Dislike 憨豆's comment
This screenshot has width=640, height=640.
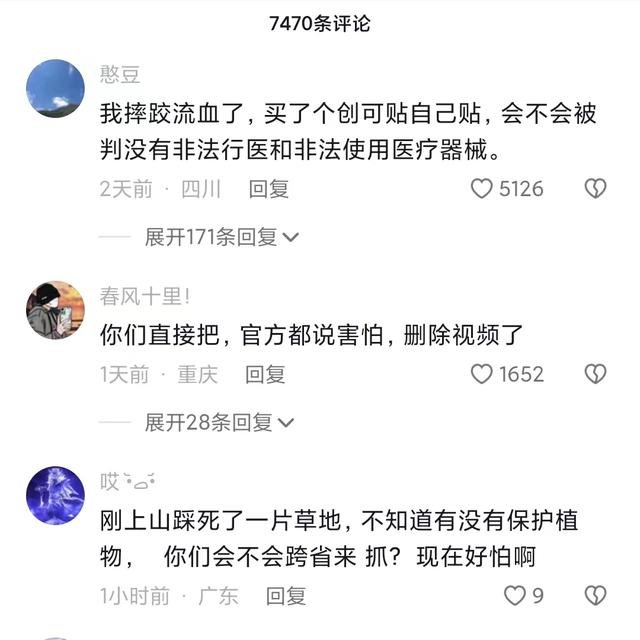tap(596, 188)
